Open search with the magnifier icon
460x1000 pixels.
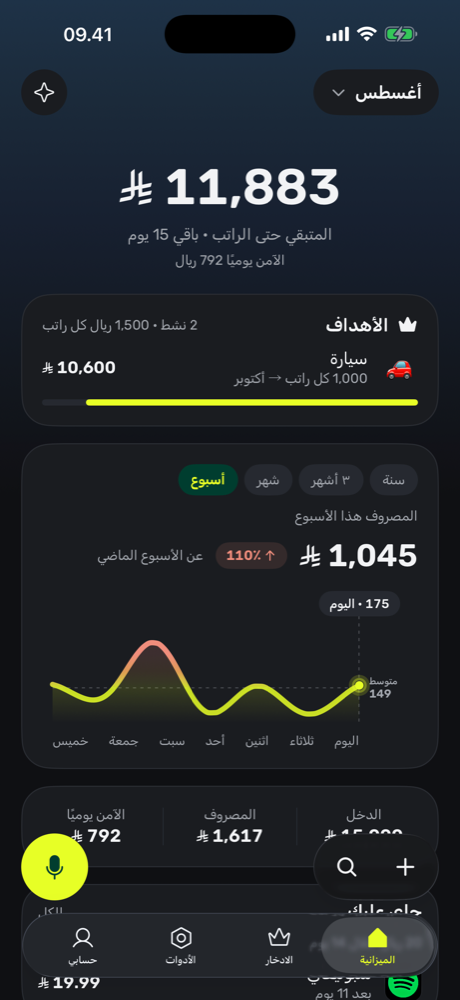tap(346, 867)
